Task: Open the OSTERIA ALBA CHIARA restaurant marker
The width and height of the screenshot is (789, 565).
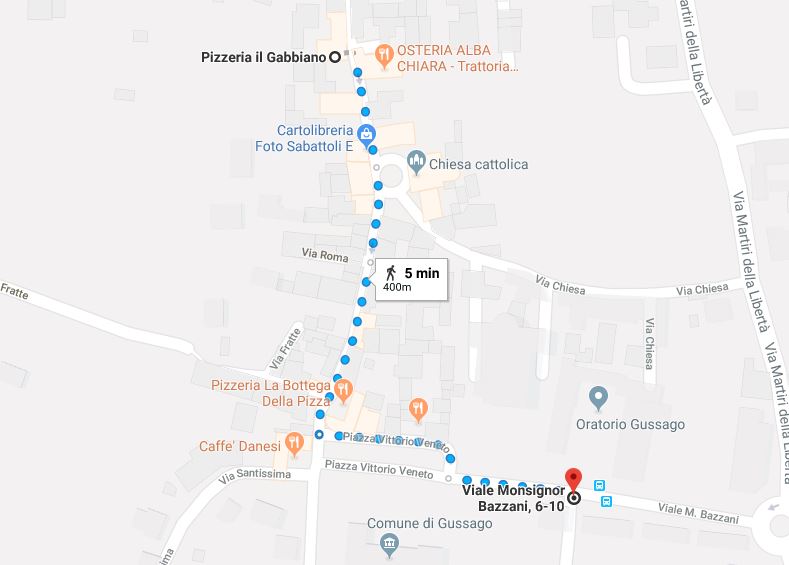Action: pos(383,58)
